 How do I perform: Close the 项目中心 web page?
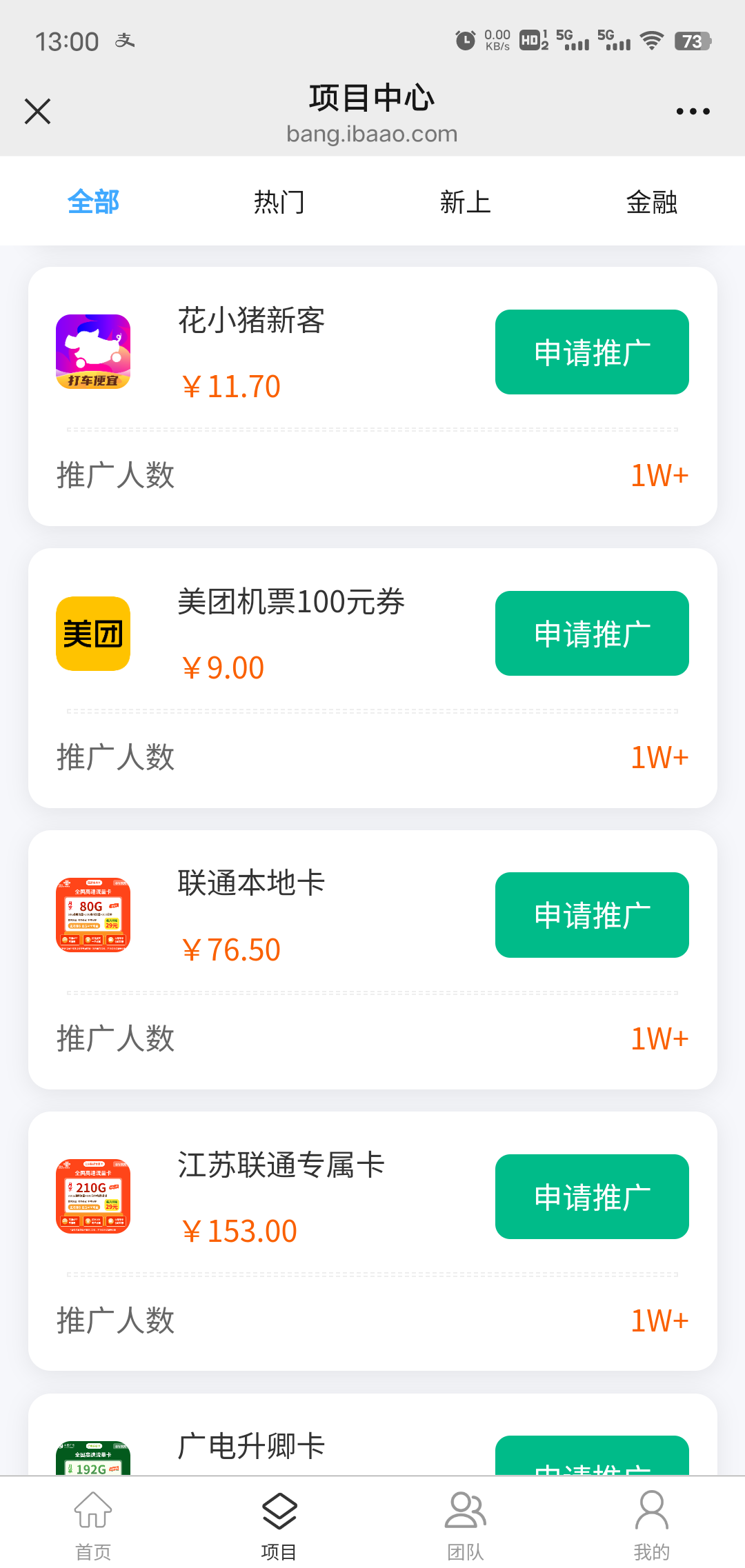[x=37, y=111]
